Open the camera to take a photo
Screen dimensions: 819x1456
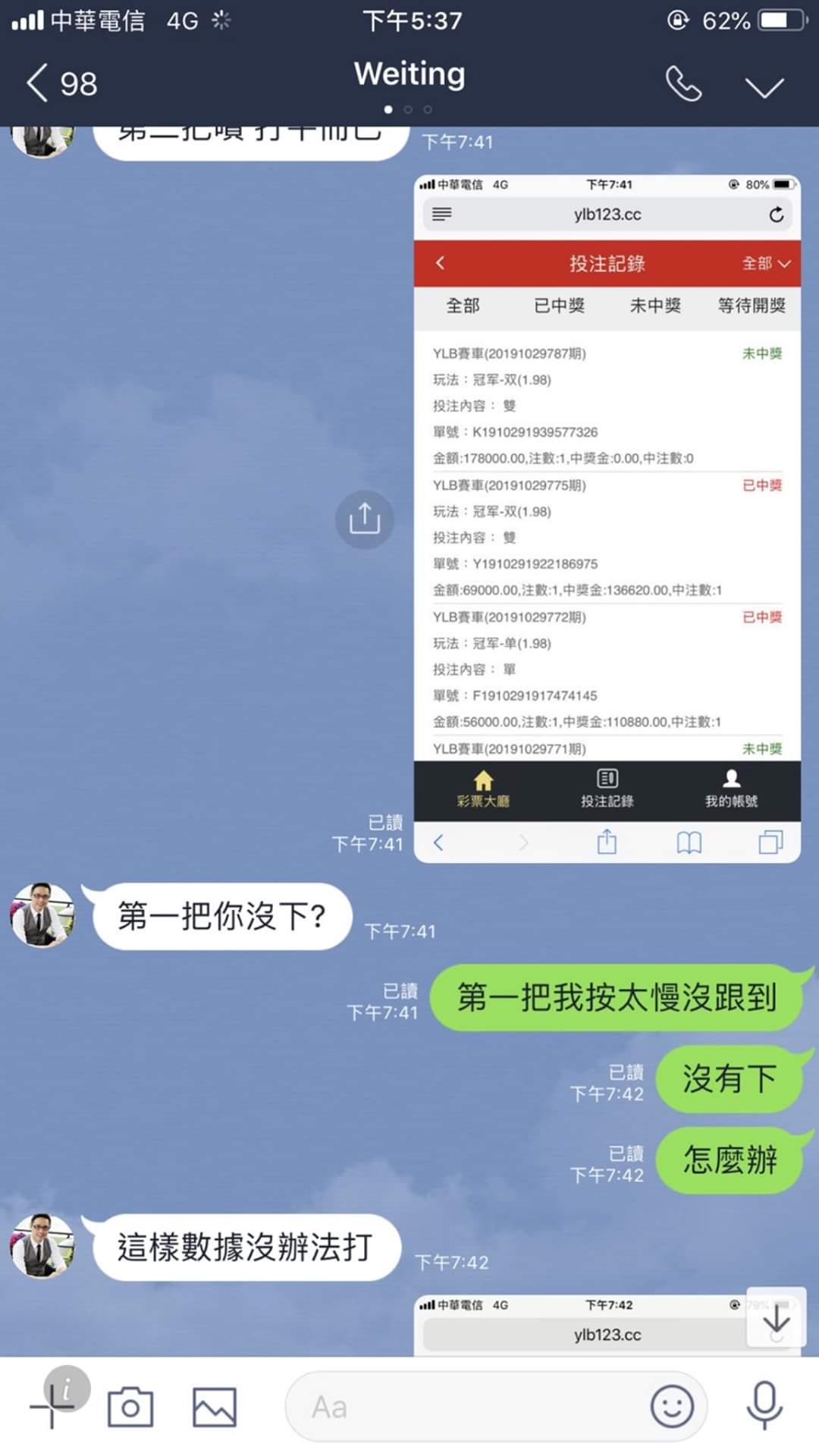click(x=130, y=1407)
